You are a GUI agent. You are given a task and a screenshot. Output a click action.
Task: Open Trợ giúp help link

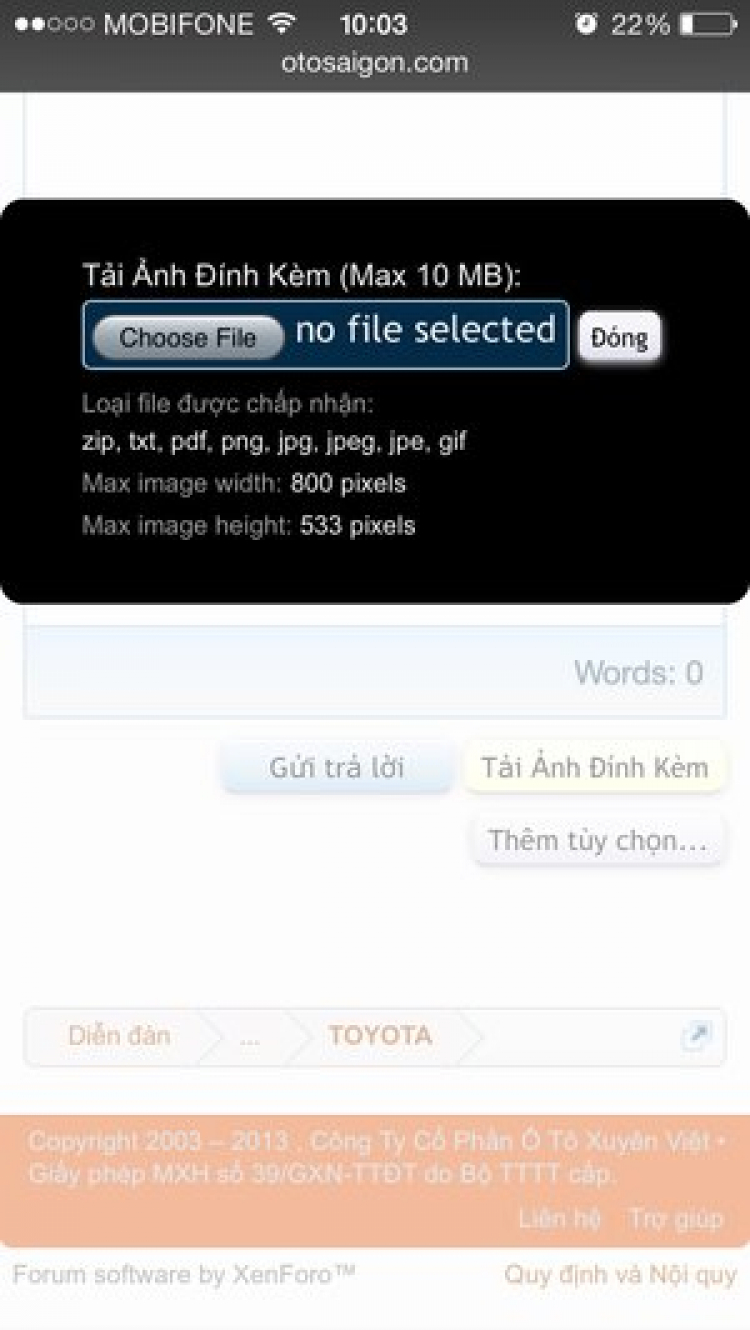pyautogui.click(x=675, y=1218)
